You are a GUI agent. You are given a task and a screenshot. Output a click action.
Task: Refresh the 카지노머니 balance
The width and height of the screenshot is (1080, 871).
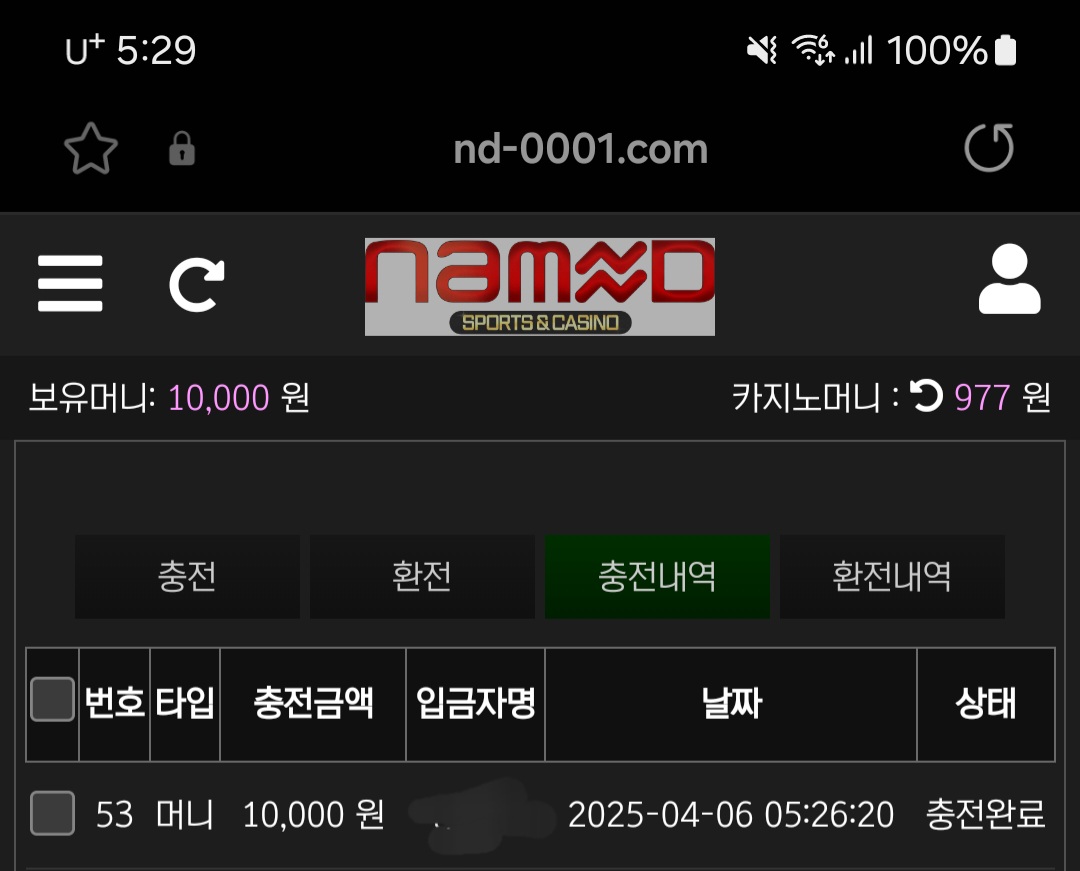[926, 398]
